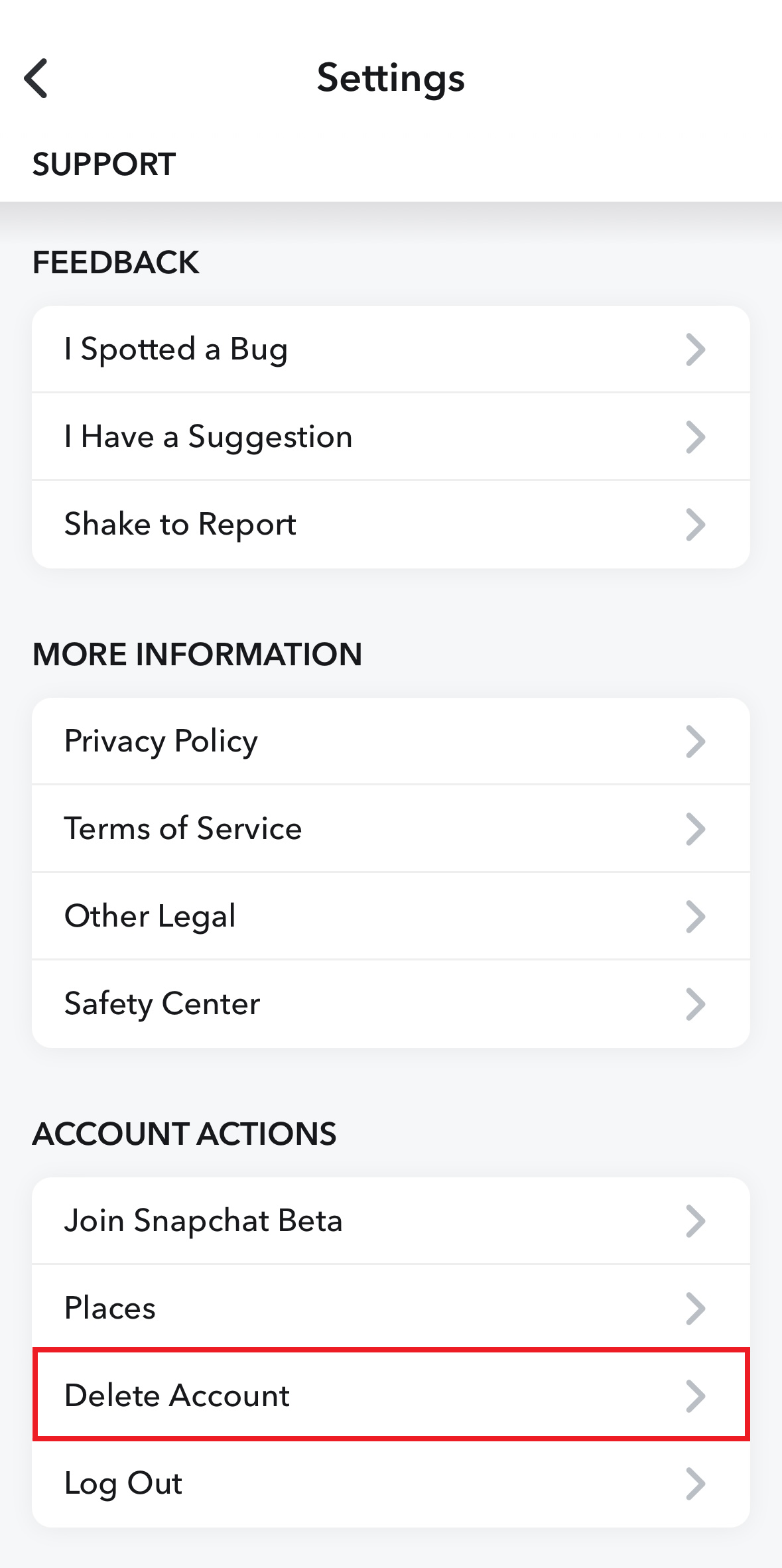The height and width of the screenshot is (1568, 782).
Task: Click the arrow next to Shake to Report
Action: point(695,524)
